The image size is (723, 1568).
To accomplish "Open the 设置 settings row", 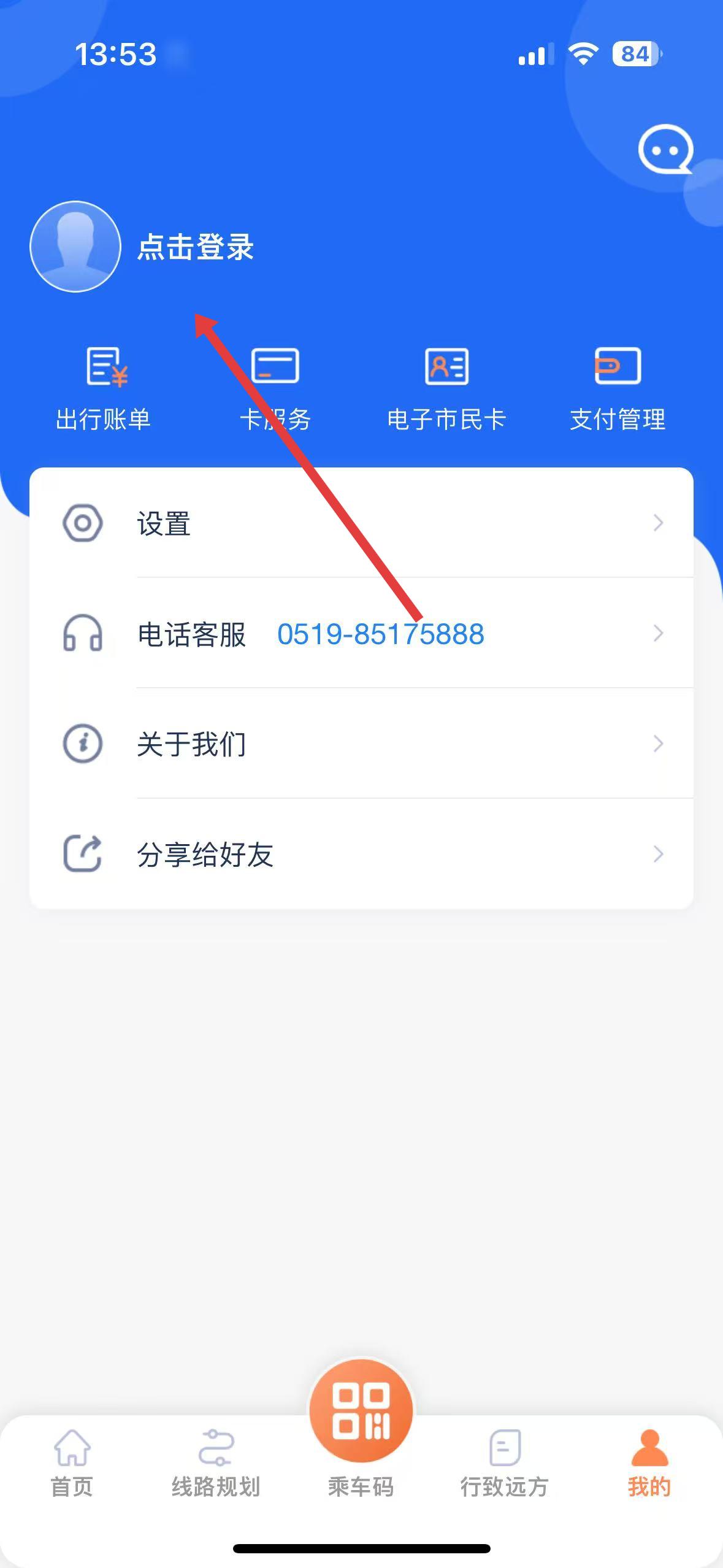I will [361, 523].
